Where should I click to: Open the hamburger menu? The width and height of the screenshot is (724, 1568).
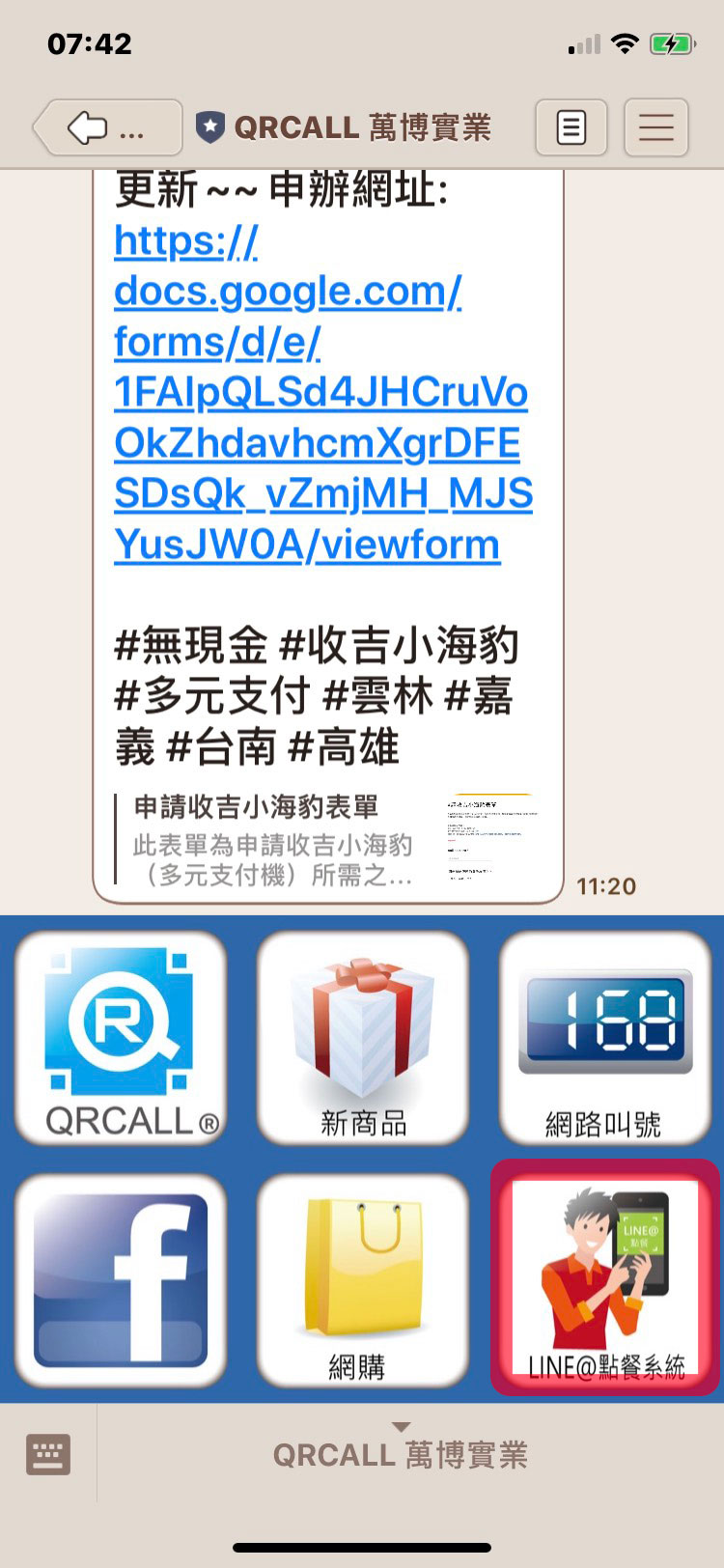tap(655, 127)
